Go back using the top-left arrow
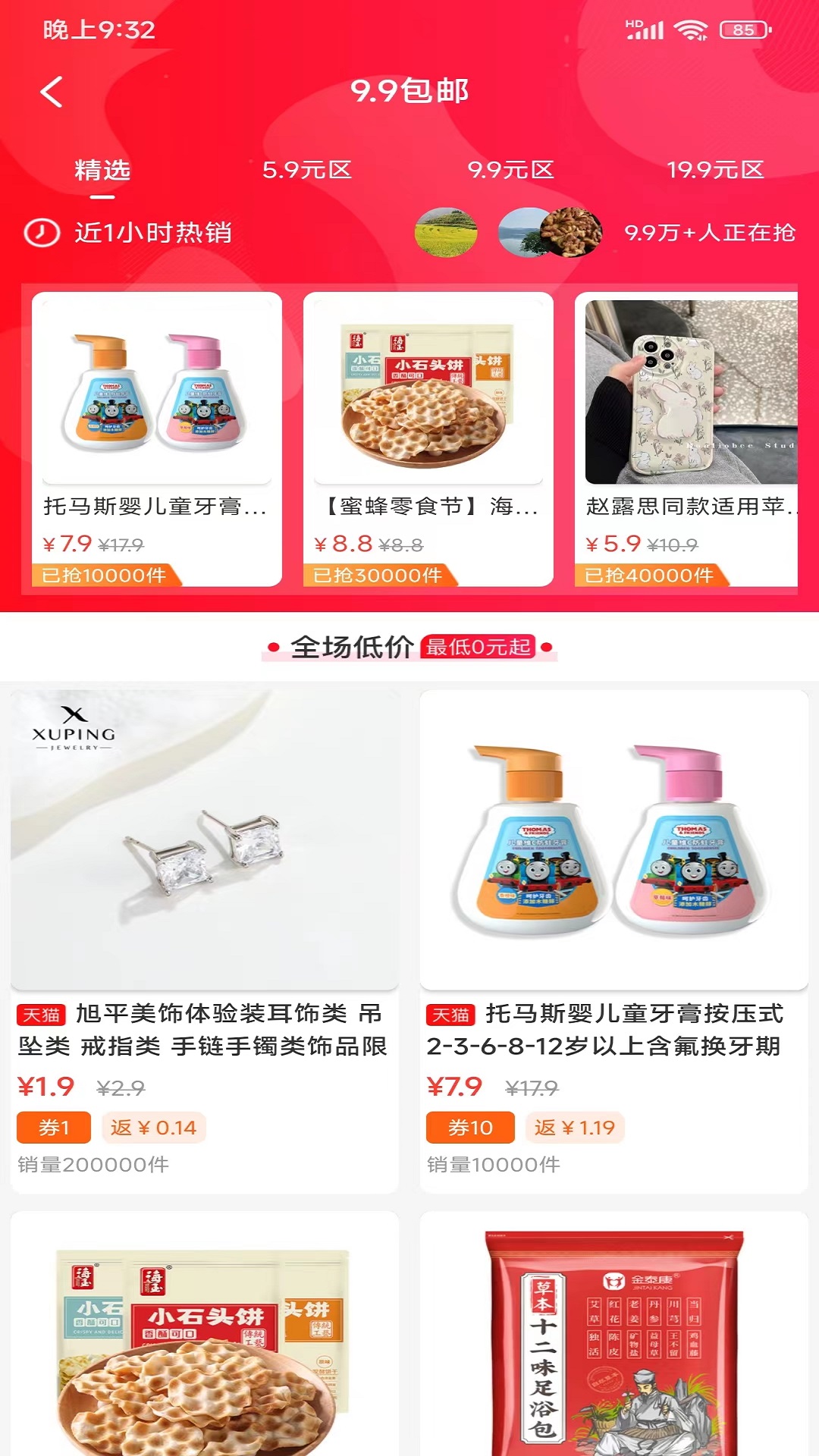Screen dimensions: 819x1456 pyautogui.click(x=52, y=93)
